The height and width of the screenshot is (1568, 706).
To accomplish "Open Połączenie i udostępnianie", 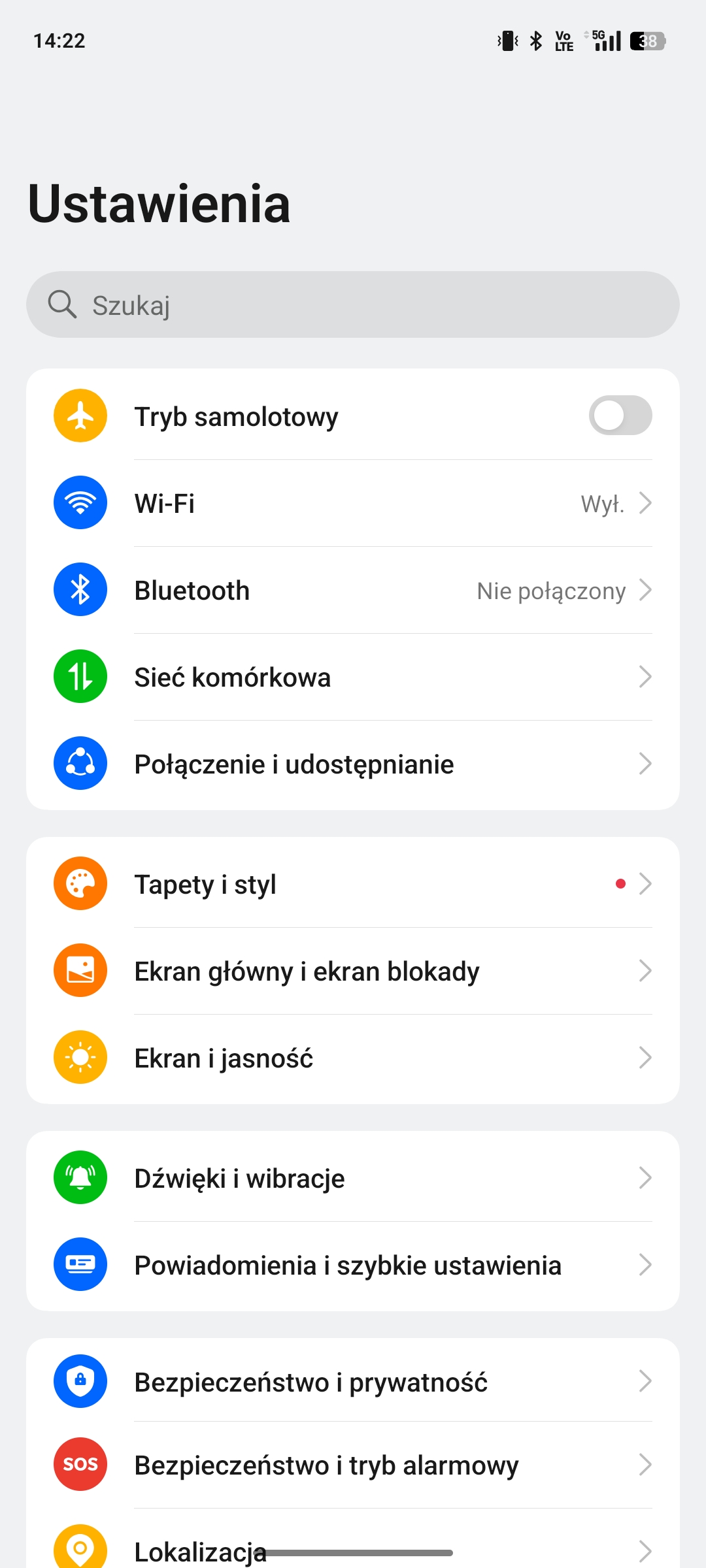I will click(x=353, y=764).
